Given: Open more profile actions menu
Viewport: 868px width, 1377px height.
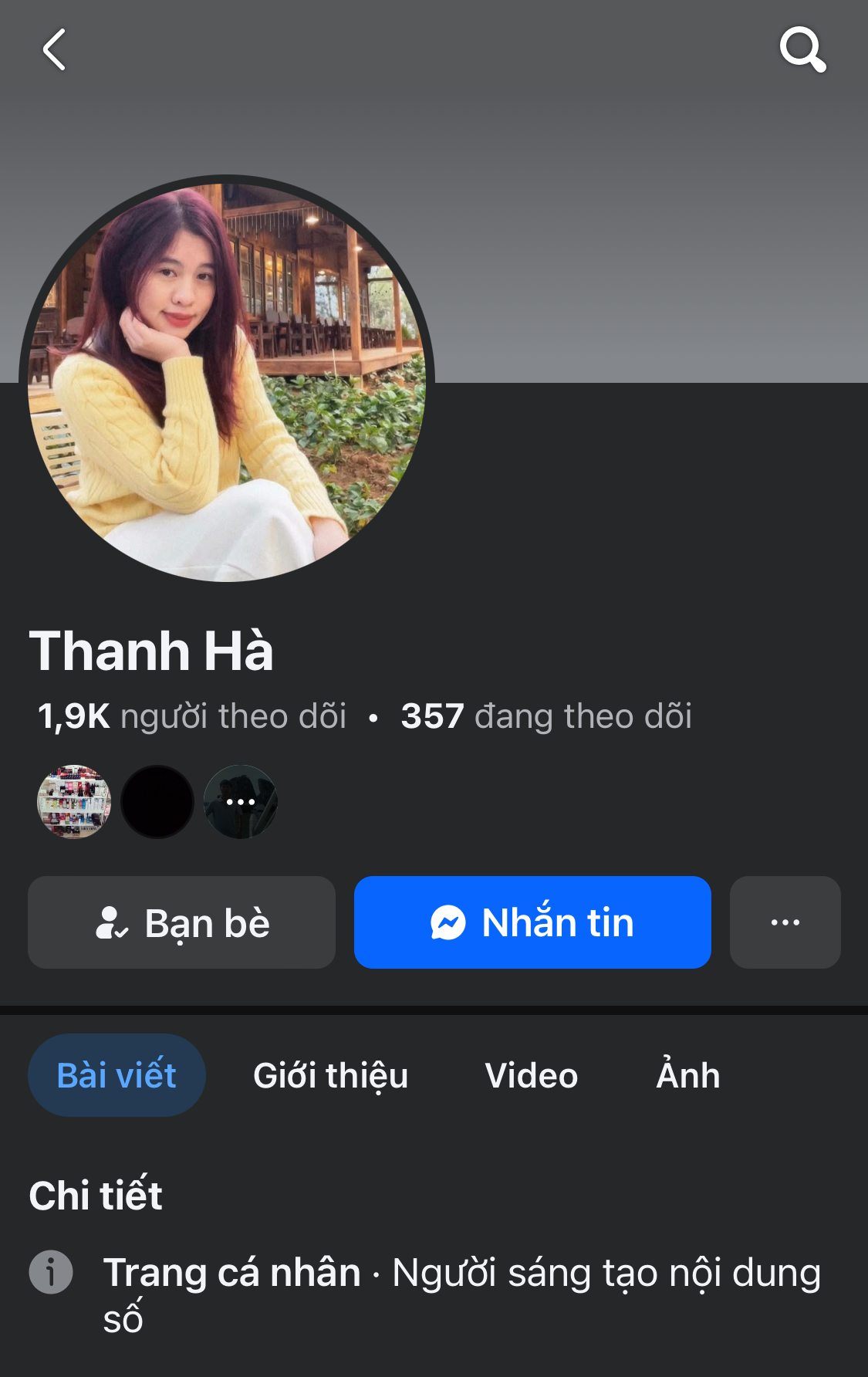Looking at the screenshot, I should (x=785, y=922).
